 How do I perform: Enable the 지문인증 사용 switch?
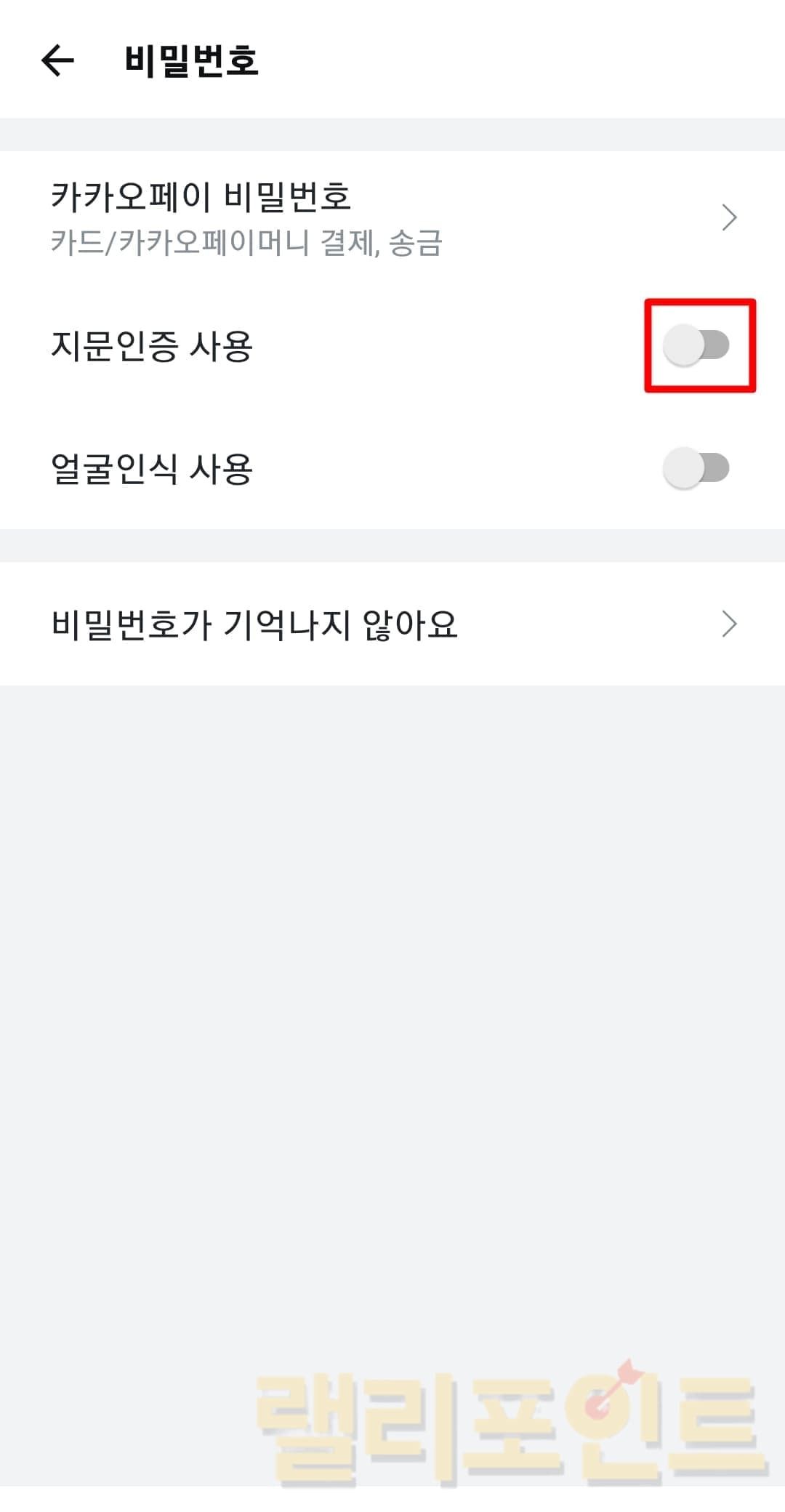tap(696, 345)
